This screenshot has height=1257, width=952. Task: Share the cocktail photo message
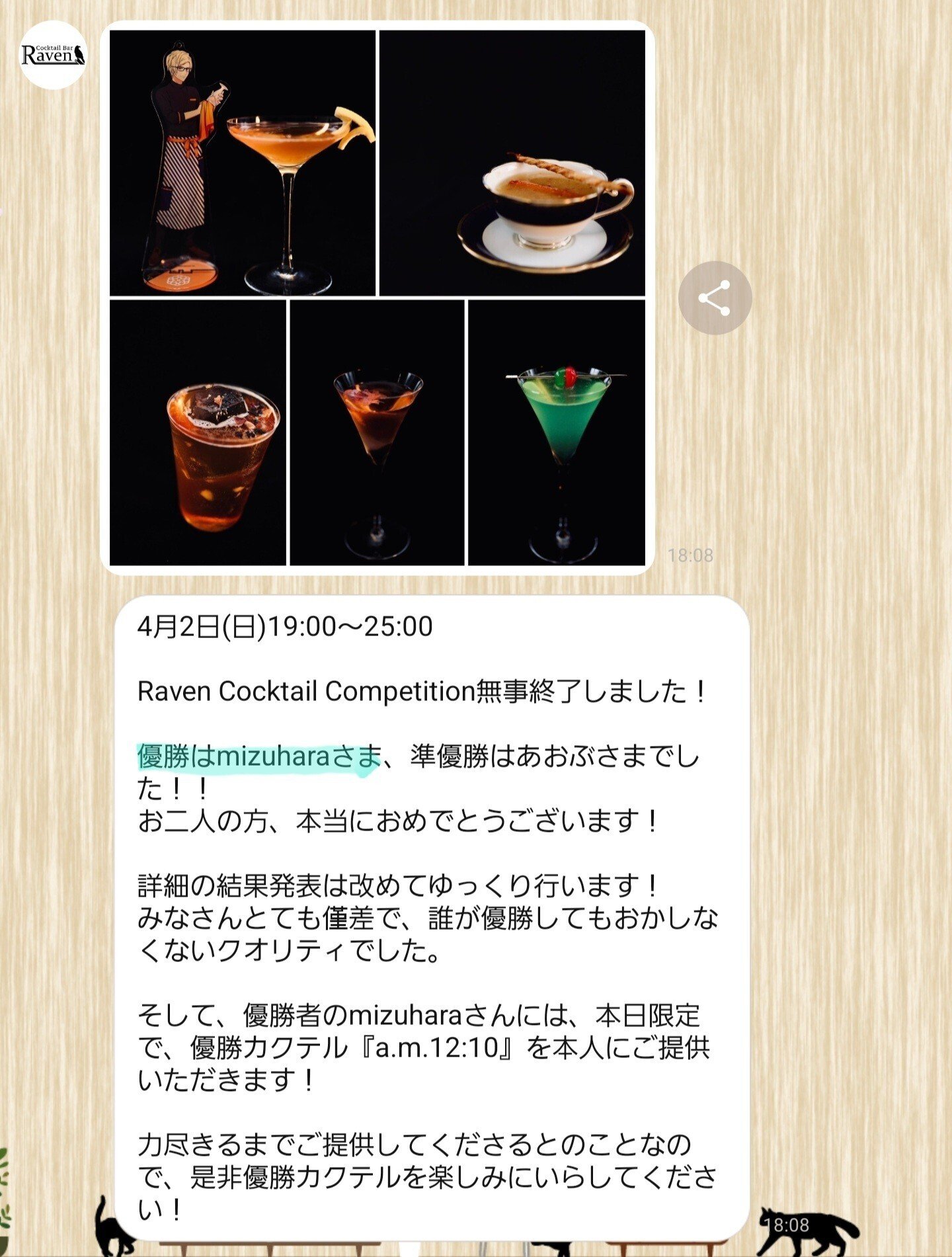[715, 298]
